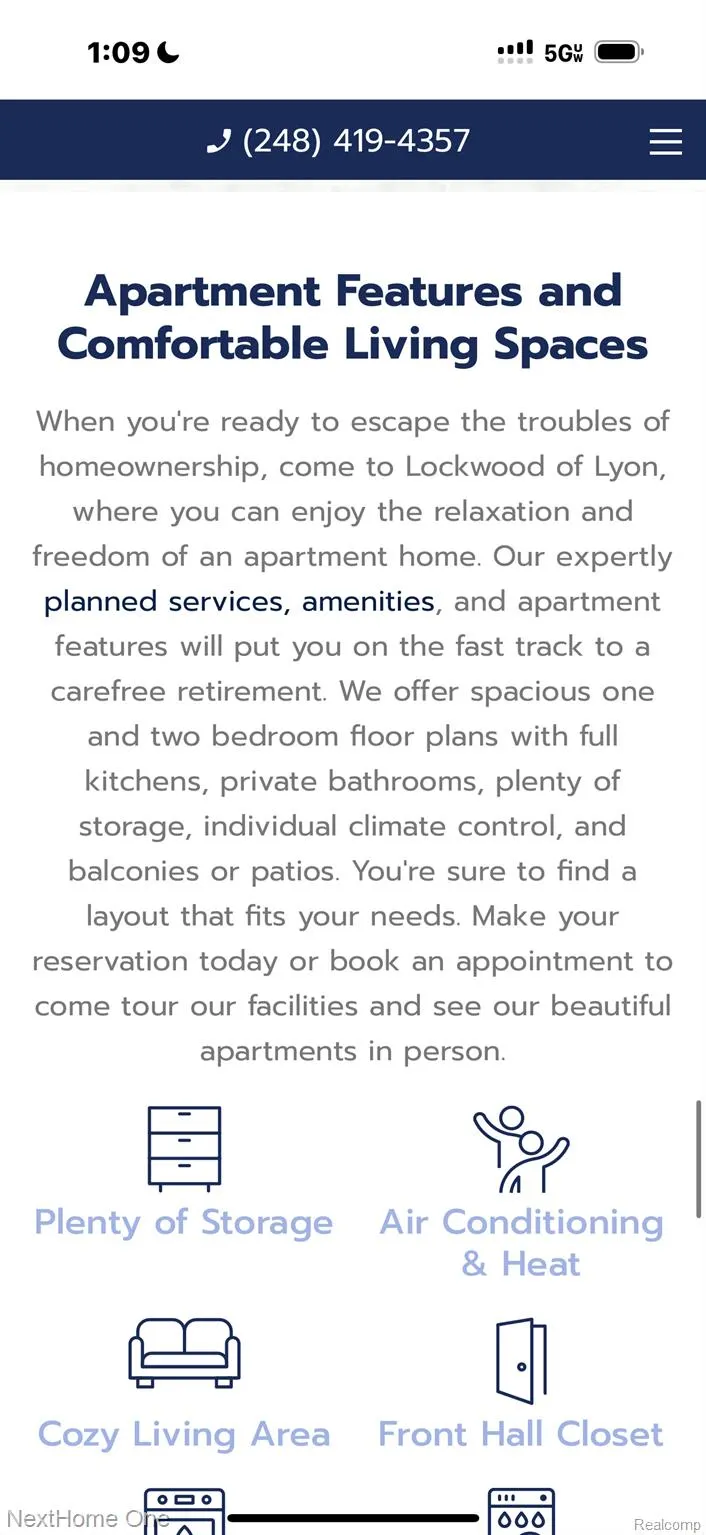
Task: Open the hamburger navigation menu
Action: pos(665,142)
